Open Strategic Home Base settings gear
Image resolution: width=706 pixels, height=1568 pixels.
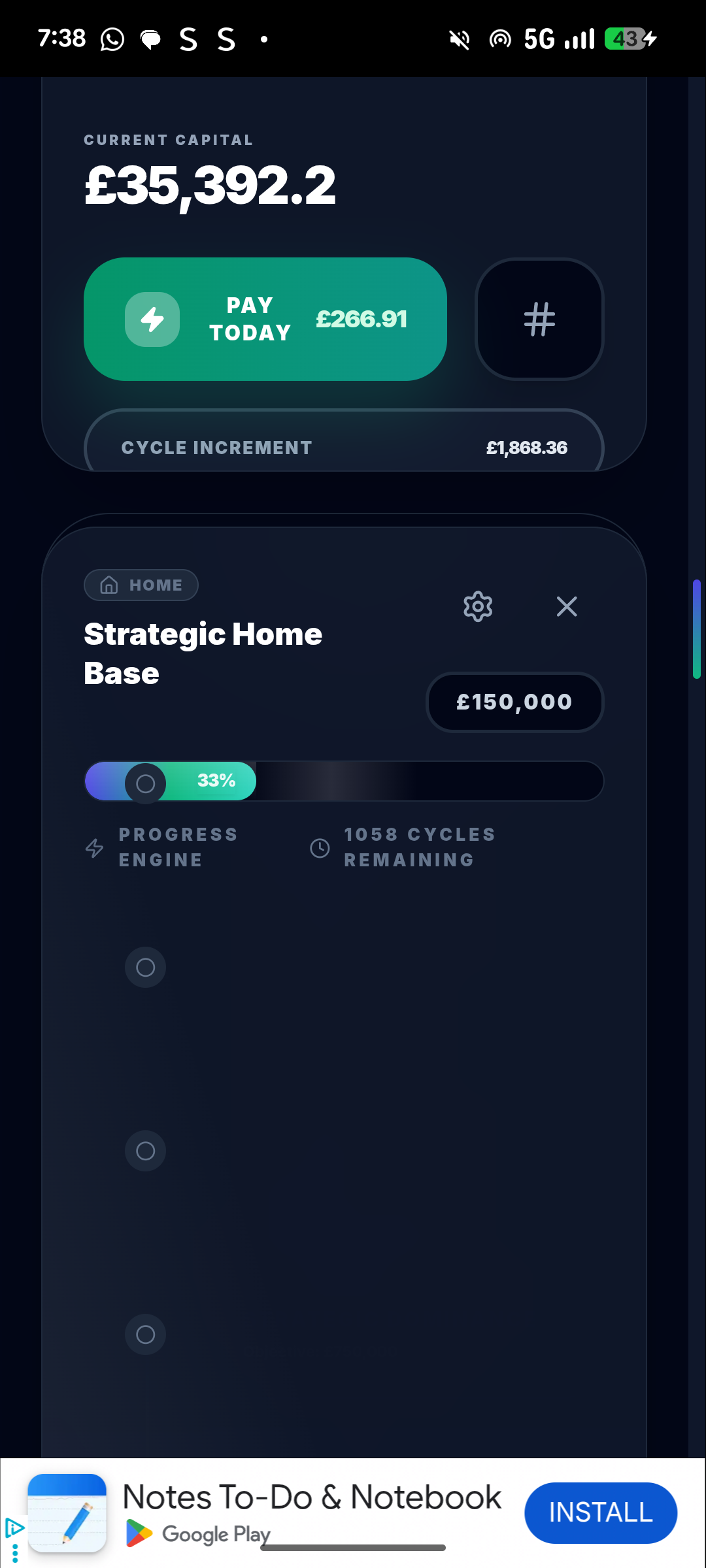click(x=478, y=606)
